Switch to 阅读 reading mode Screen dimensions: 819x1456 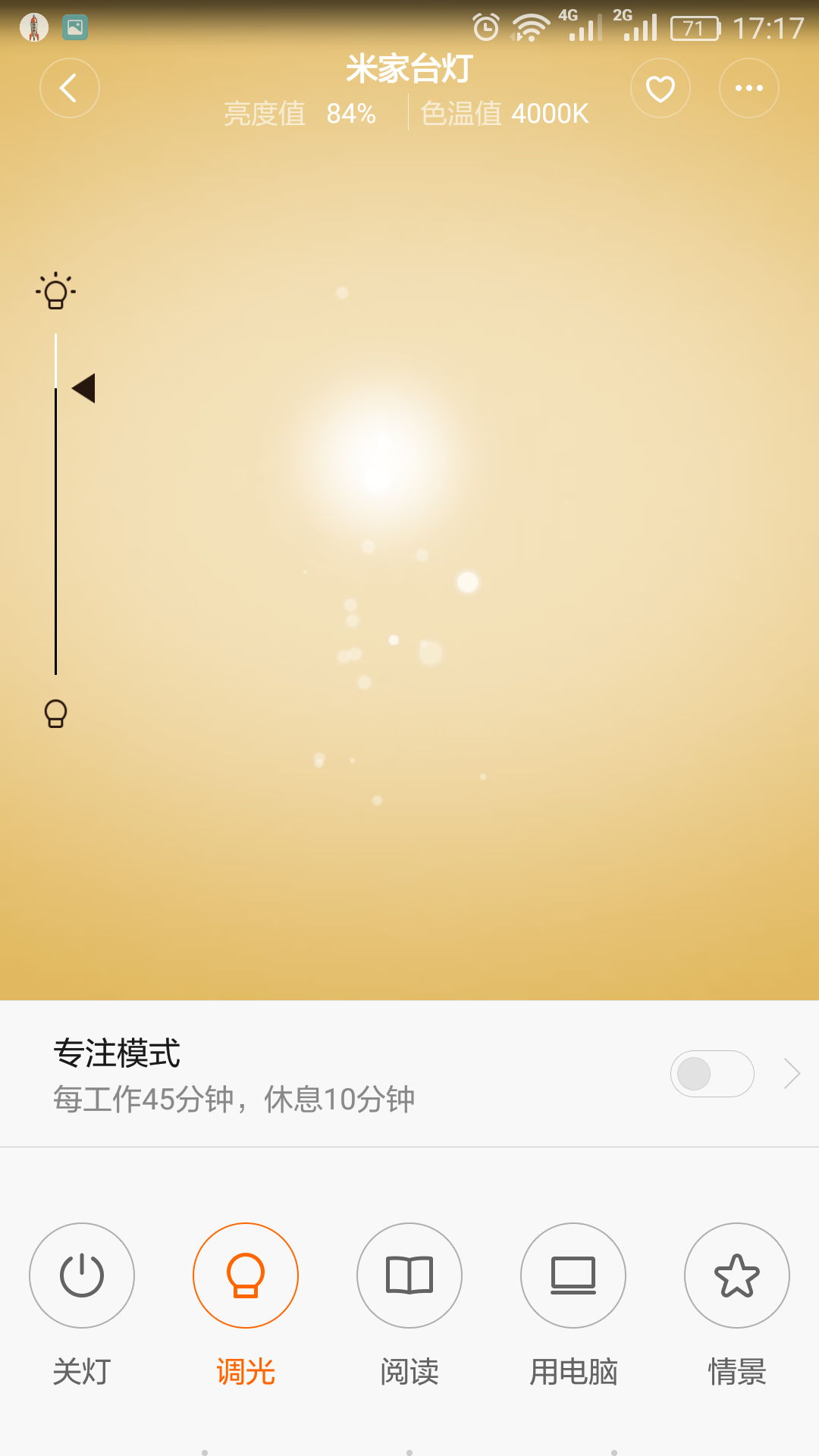(409, 1276)
